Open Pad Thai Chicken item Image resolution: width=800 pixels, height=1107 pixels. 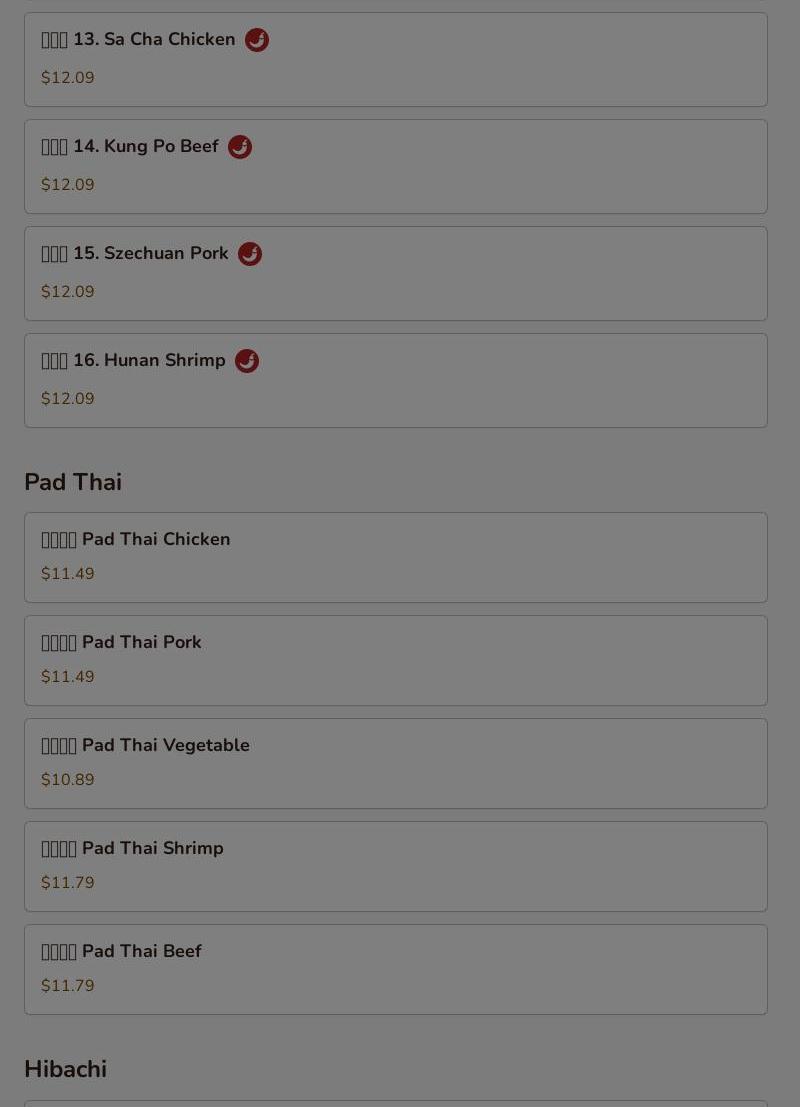click(395, 557)
